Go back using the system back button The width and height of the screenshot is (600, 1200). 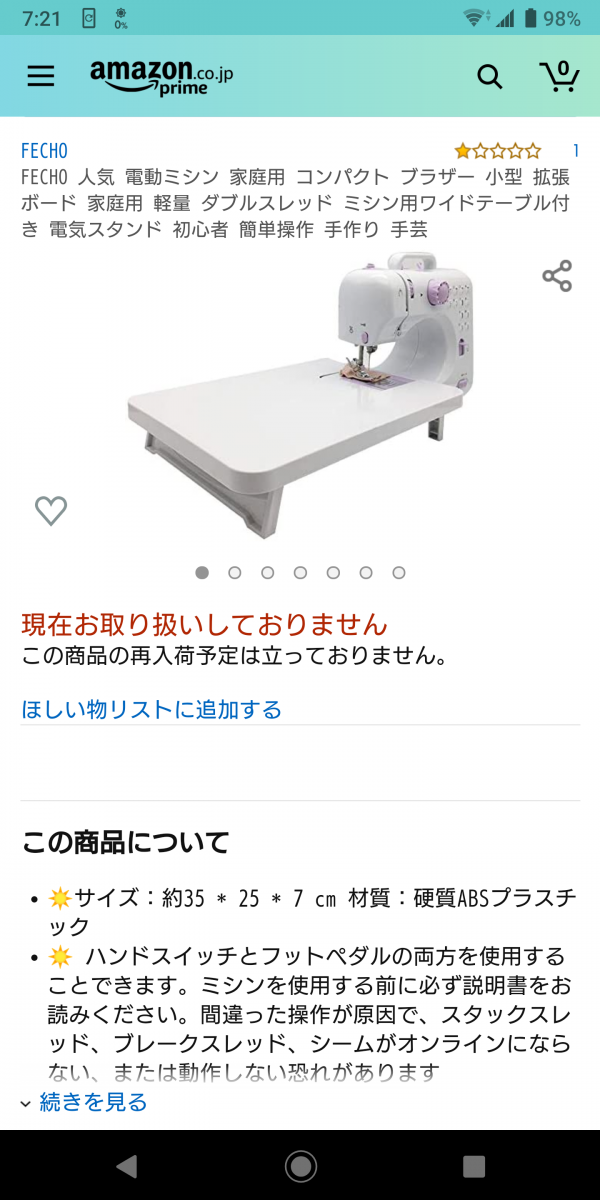click(x=126, y=1166)
